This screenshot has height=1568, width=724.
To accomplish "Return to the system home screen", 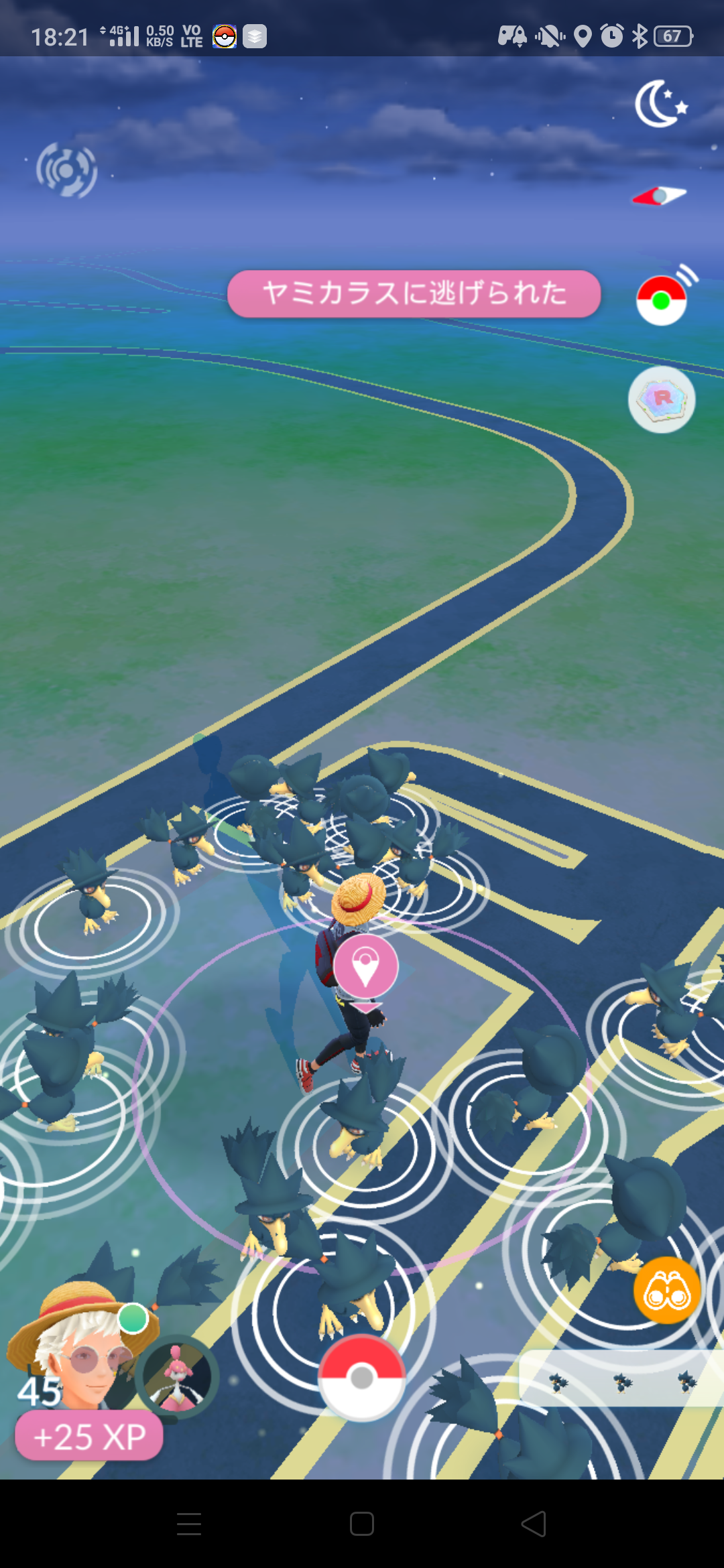I will (x=362, y=1524).
